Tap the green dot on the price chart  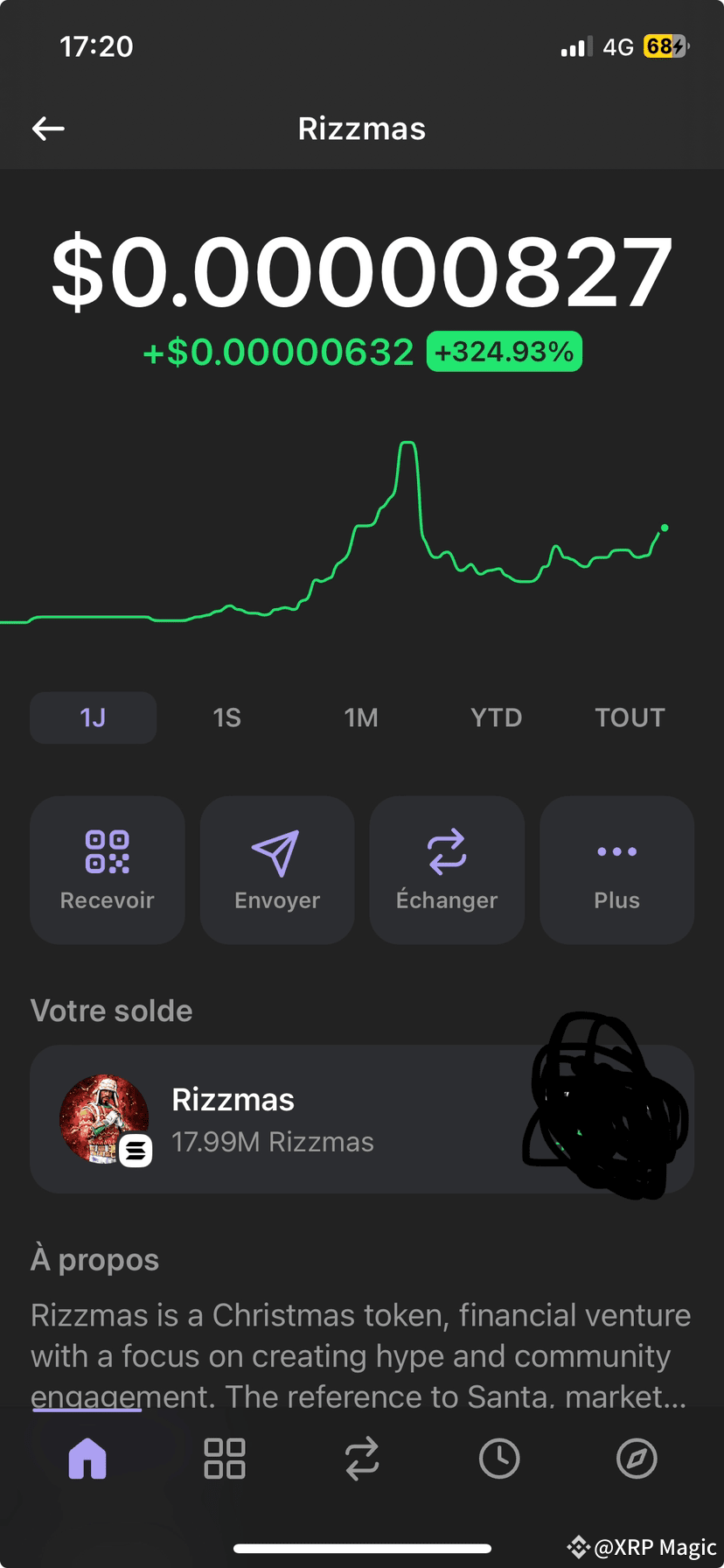[x=664, y=528]
